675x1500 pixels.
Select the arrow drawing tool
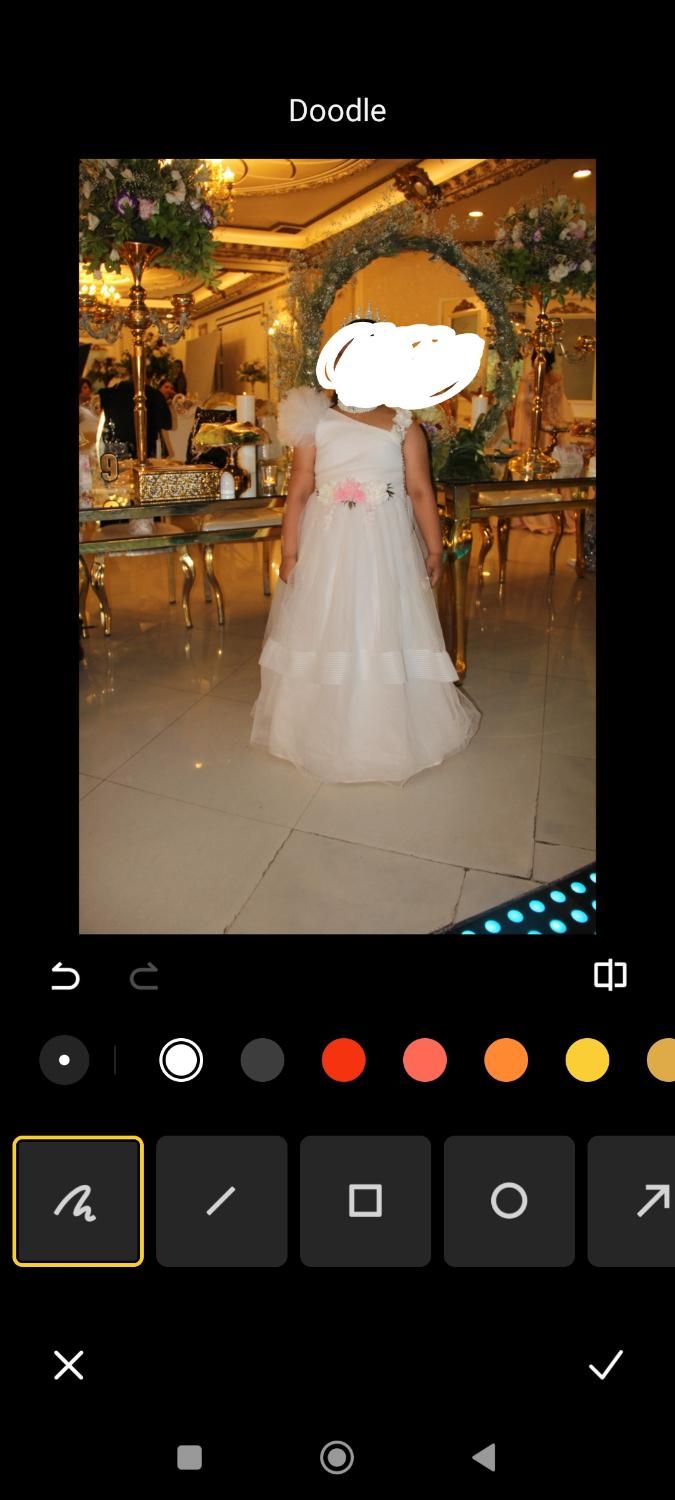[x=640, y=1201]
